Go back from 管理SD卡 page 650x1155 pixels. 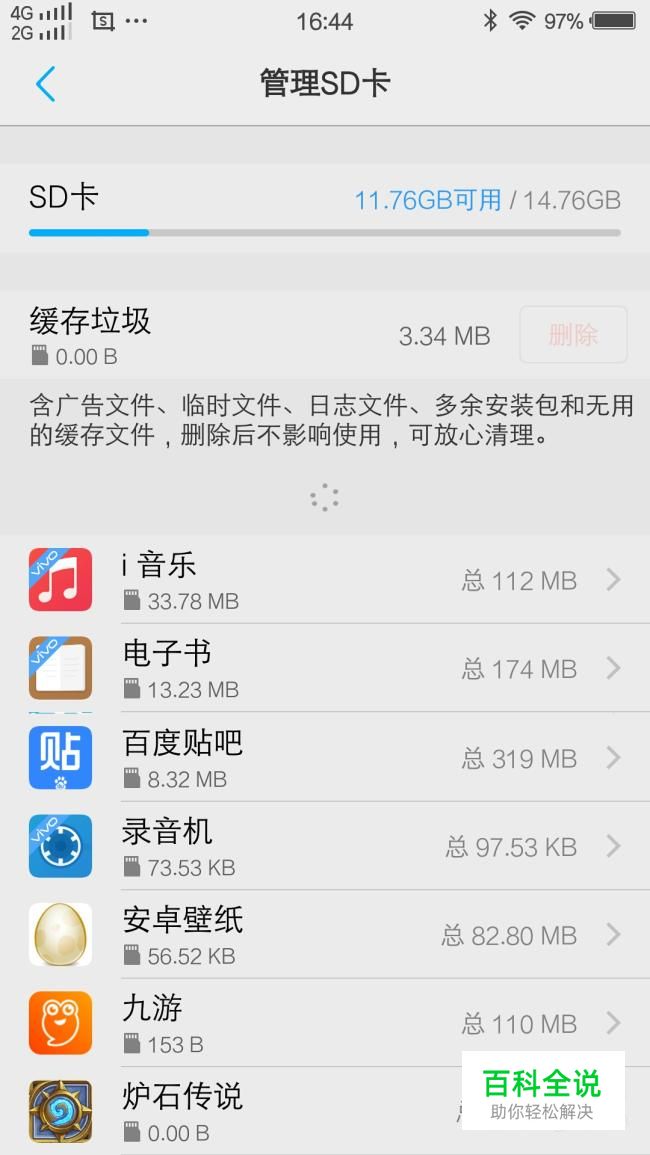(x=45, y=85)
